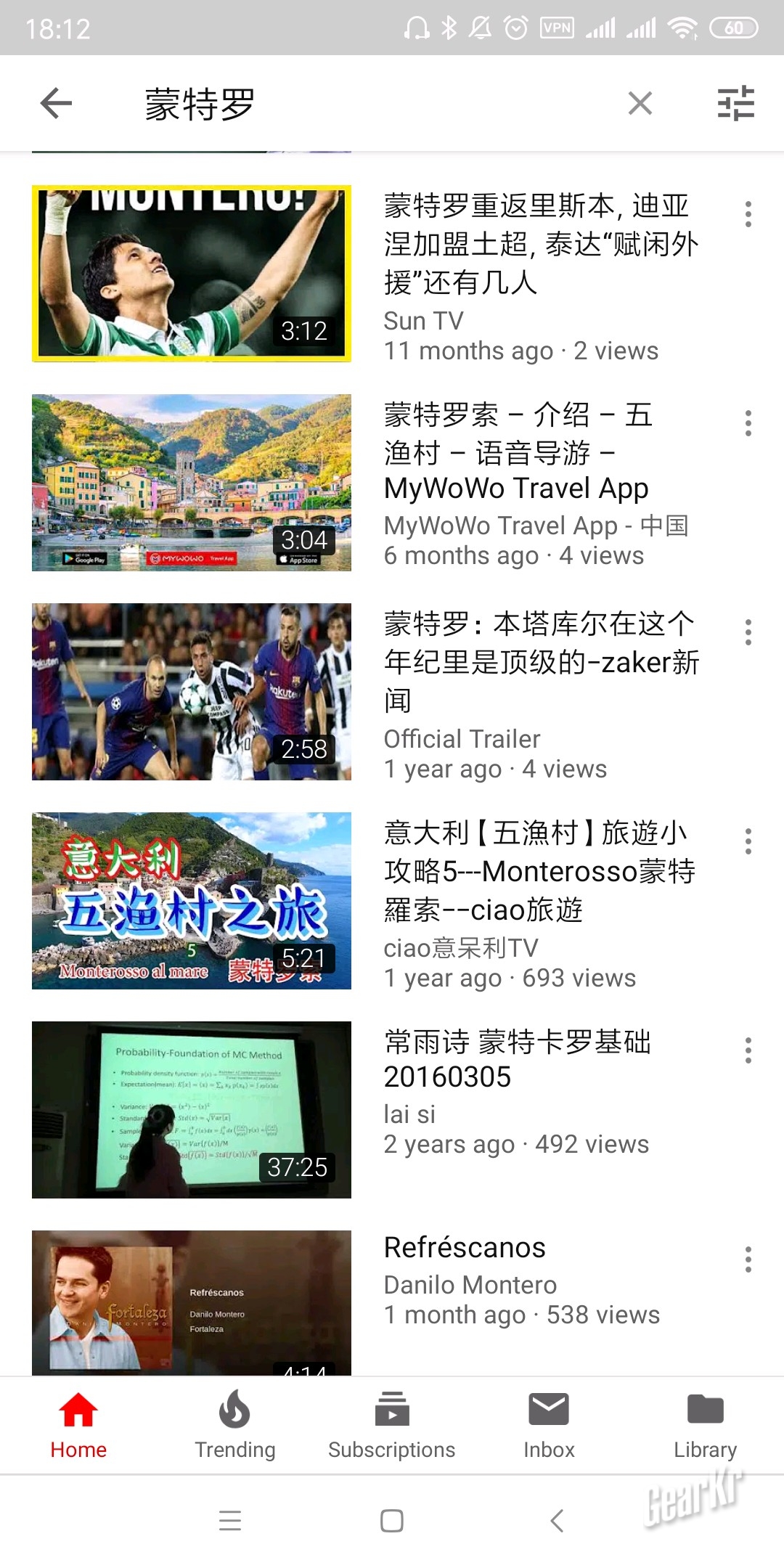Switch to the Trending tab

234,1426
